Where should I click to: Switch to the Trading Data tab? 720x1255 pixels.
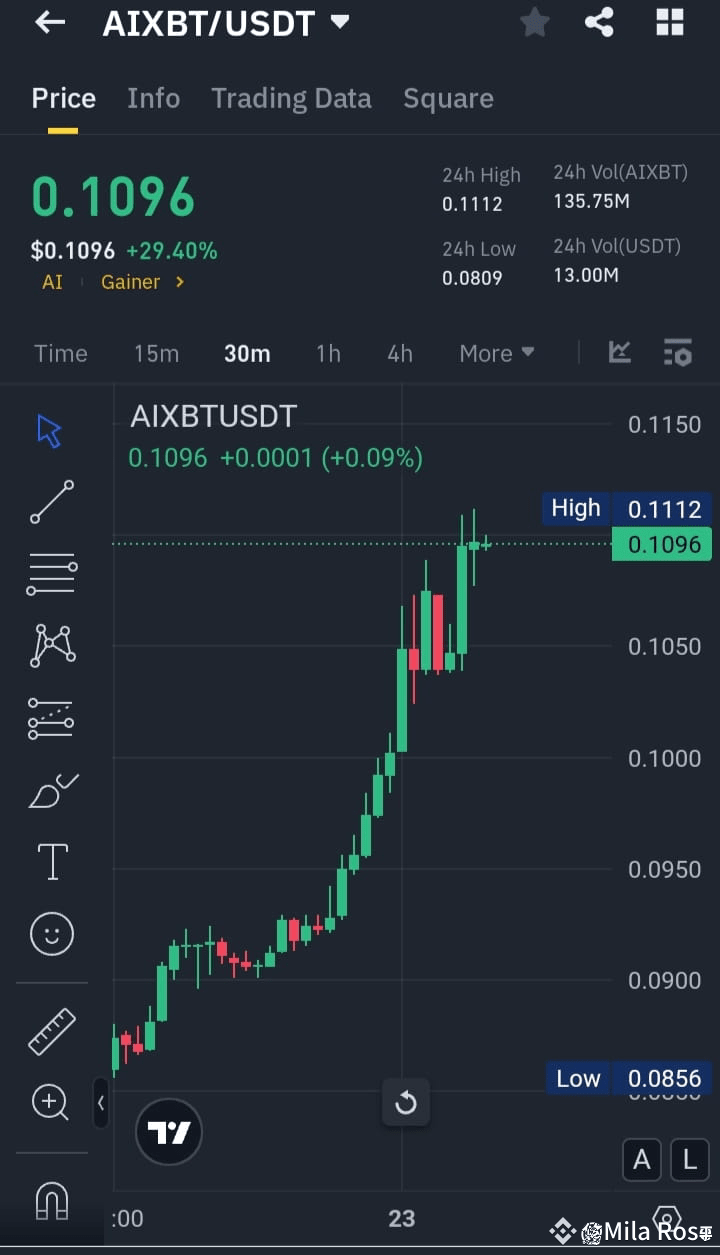[291, 98]
